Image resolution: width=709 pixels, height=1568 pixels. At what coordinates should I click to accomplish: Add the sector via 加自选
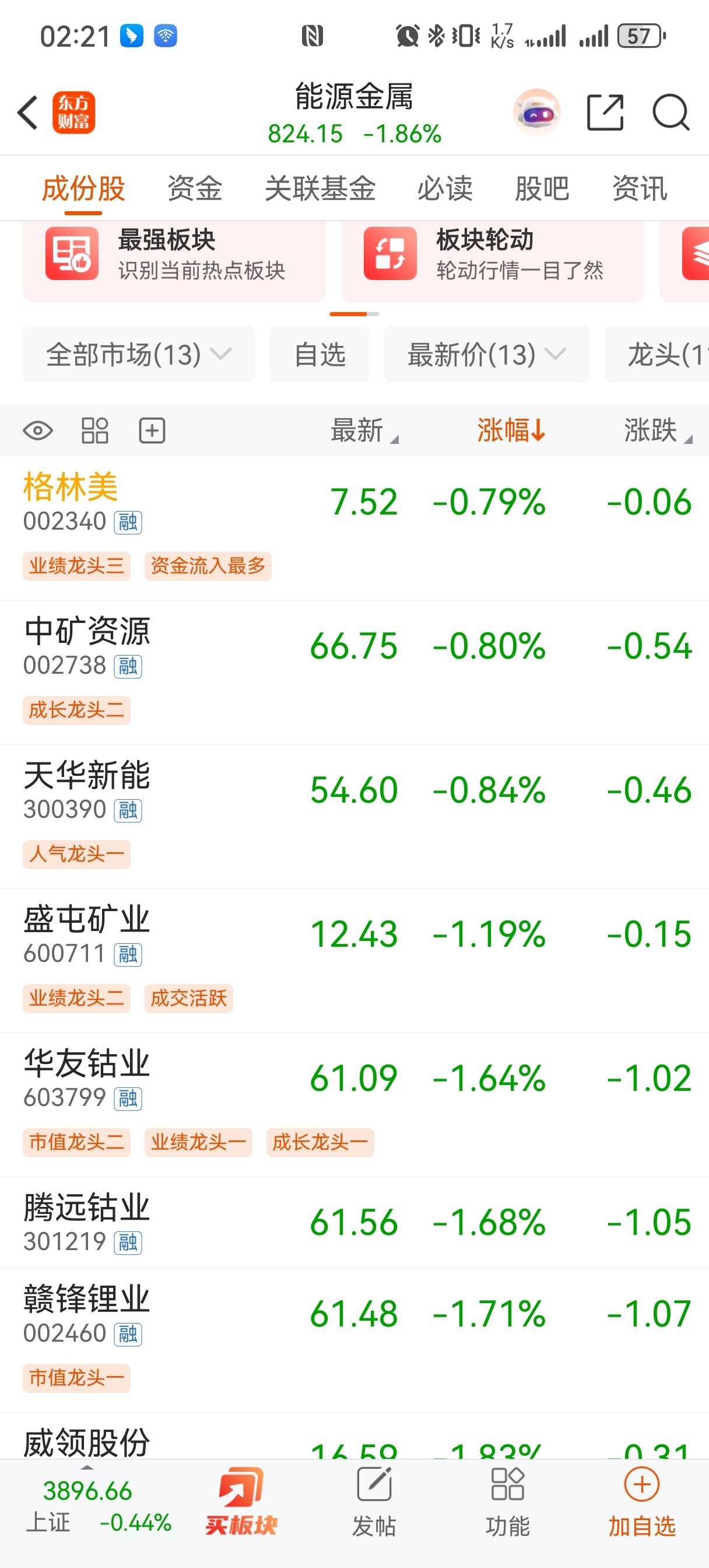[x=641, y=1501]
